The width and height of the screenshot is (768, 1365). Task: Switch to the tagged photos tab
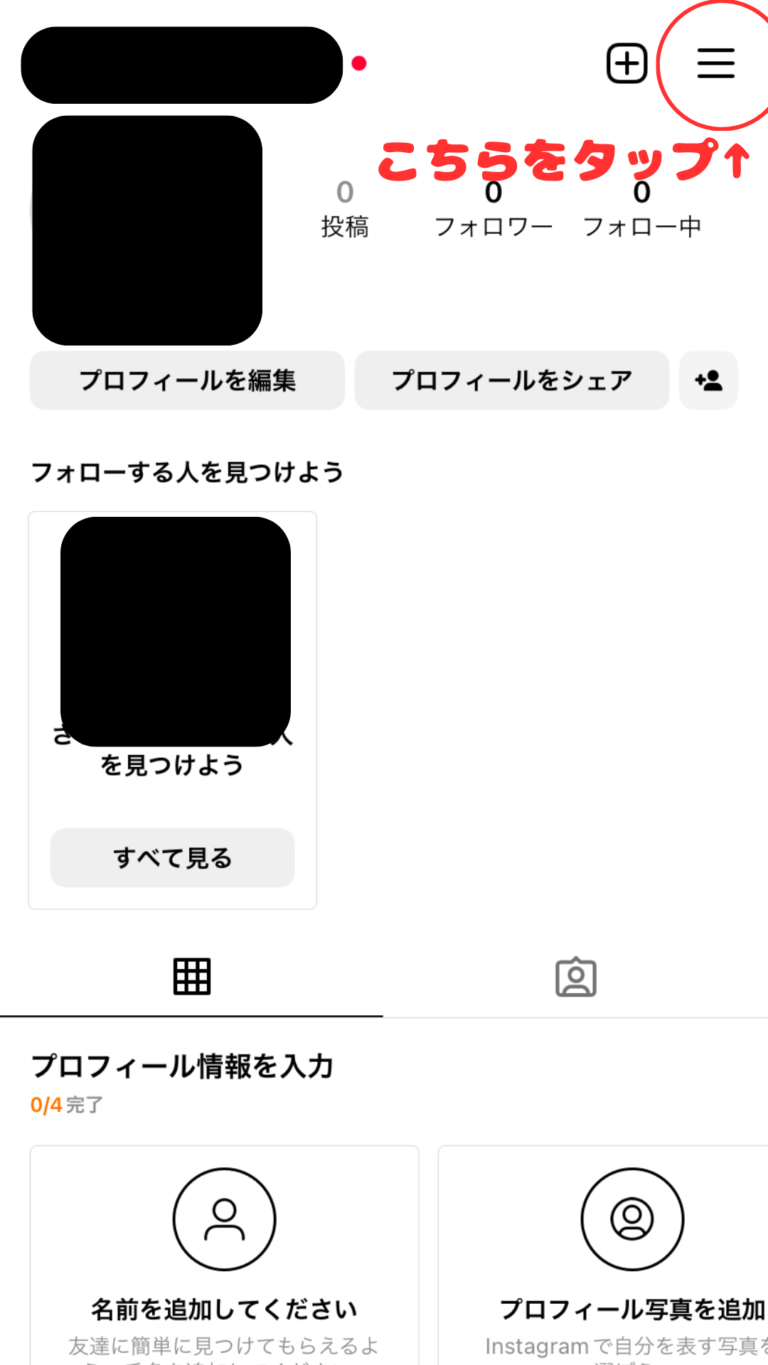(575, 977)
